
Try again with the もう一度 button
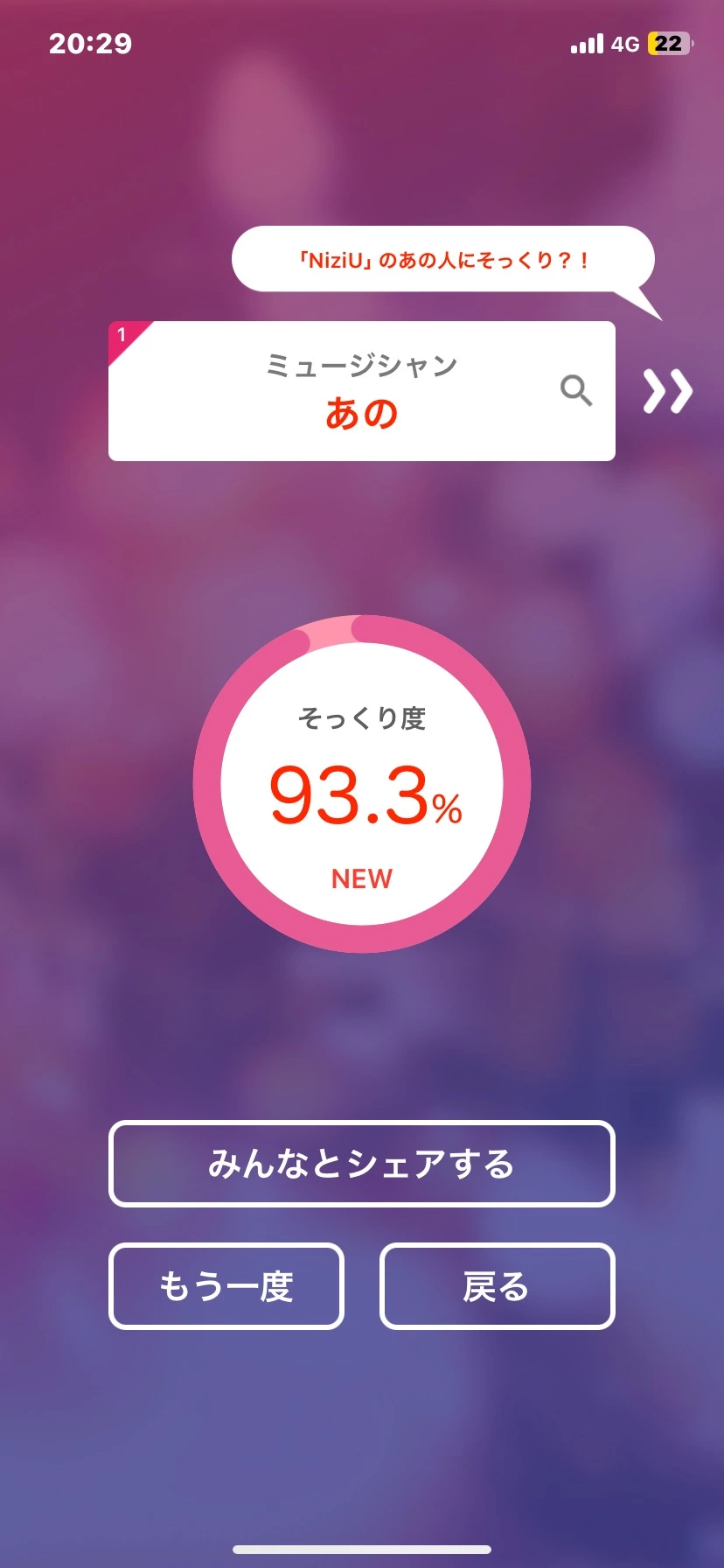tap(226, 1286)
